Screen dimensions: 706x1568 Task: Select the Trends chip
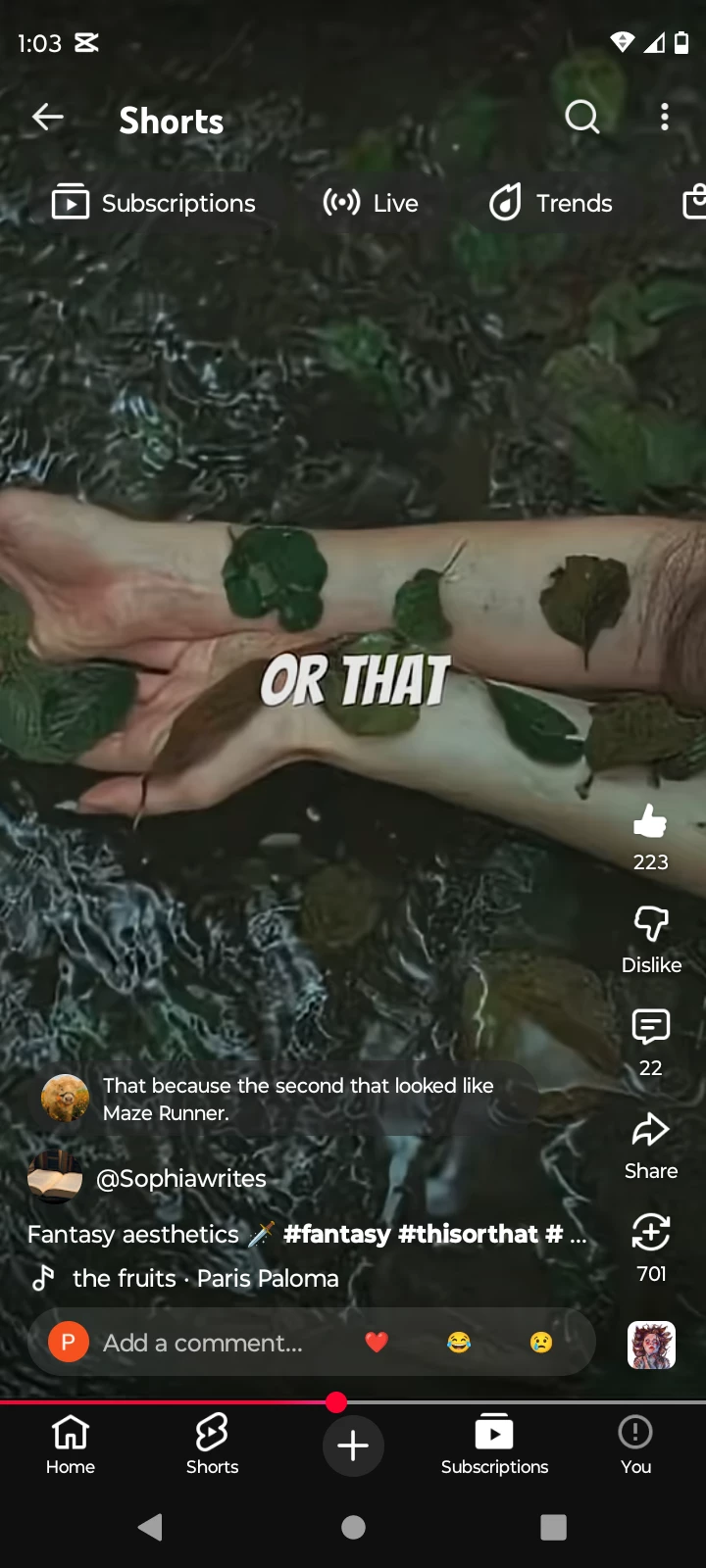click(x=550, y=203)
